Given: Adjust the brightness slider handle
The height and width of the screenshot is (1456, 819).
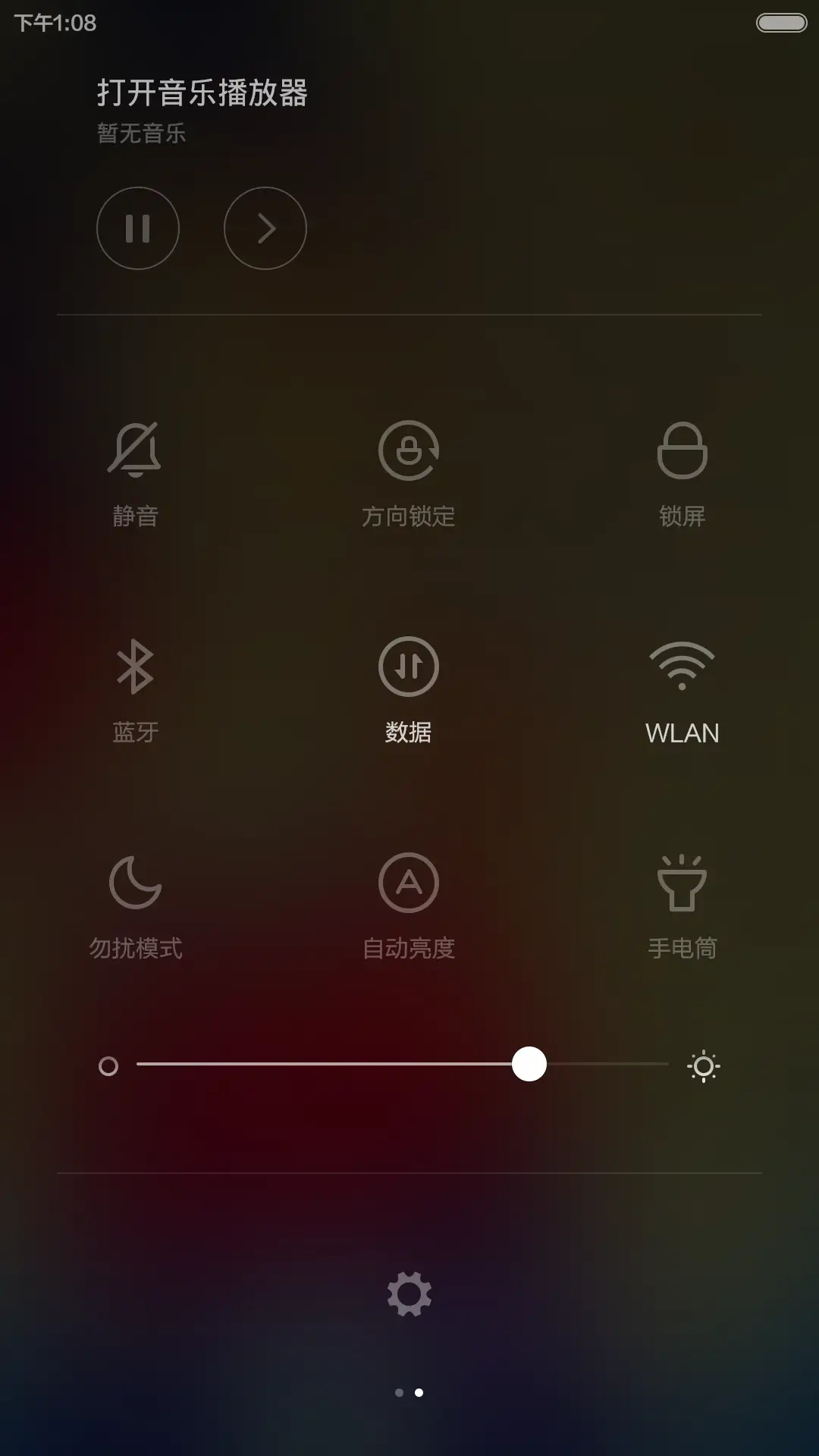Looking at the screenshot, I should click(x=529, y=1065).
